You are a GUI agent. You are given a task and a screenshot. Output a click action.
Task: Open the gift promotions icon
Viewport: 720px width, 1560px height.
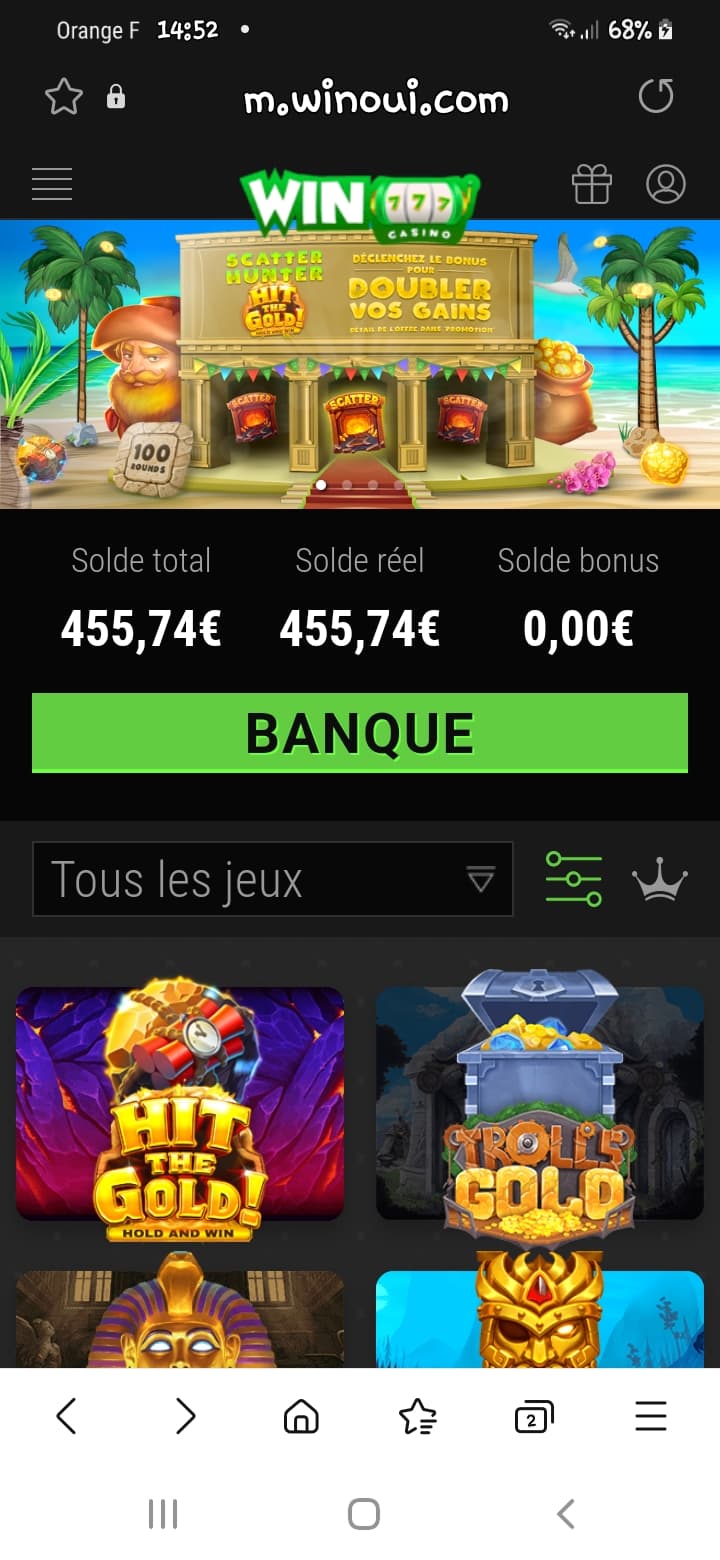(x=591, y=184)
